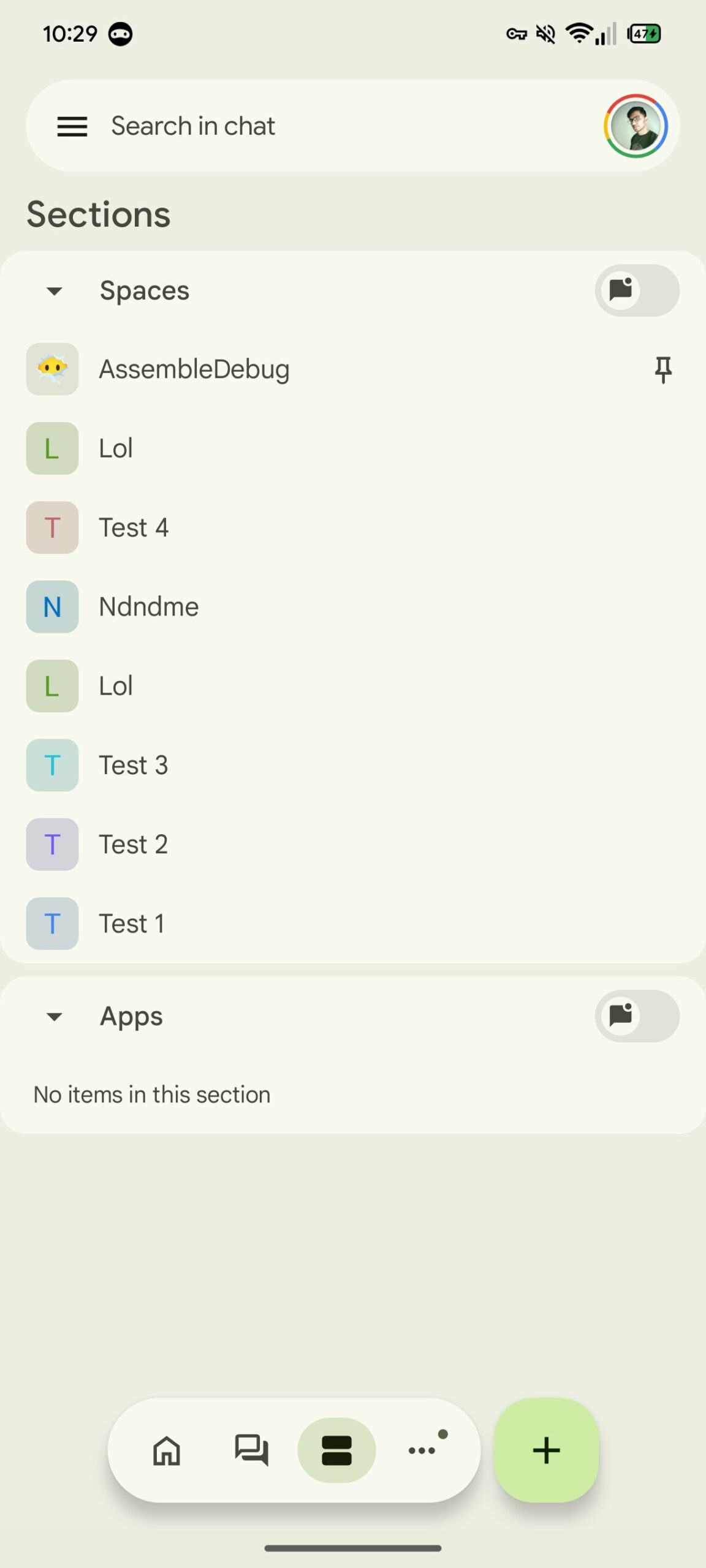
Task: Toggle the unread filter for Apps
Action: pos(637,1016)
